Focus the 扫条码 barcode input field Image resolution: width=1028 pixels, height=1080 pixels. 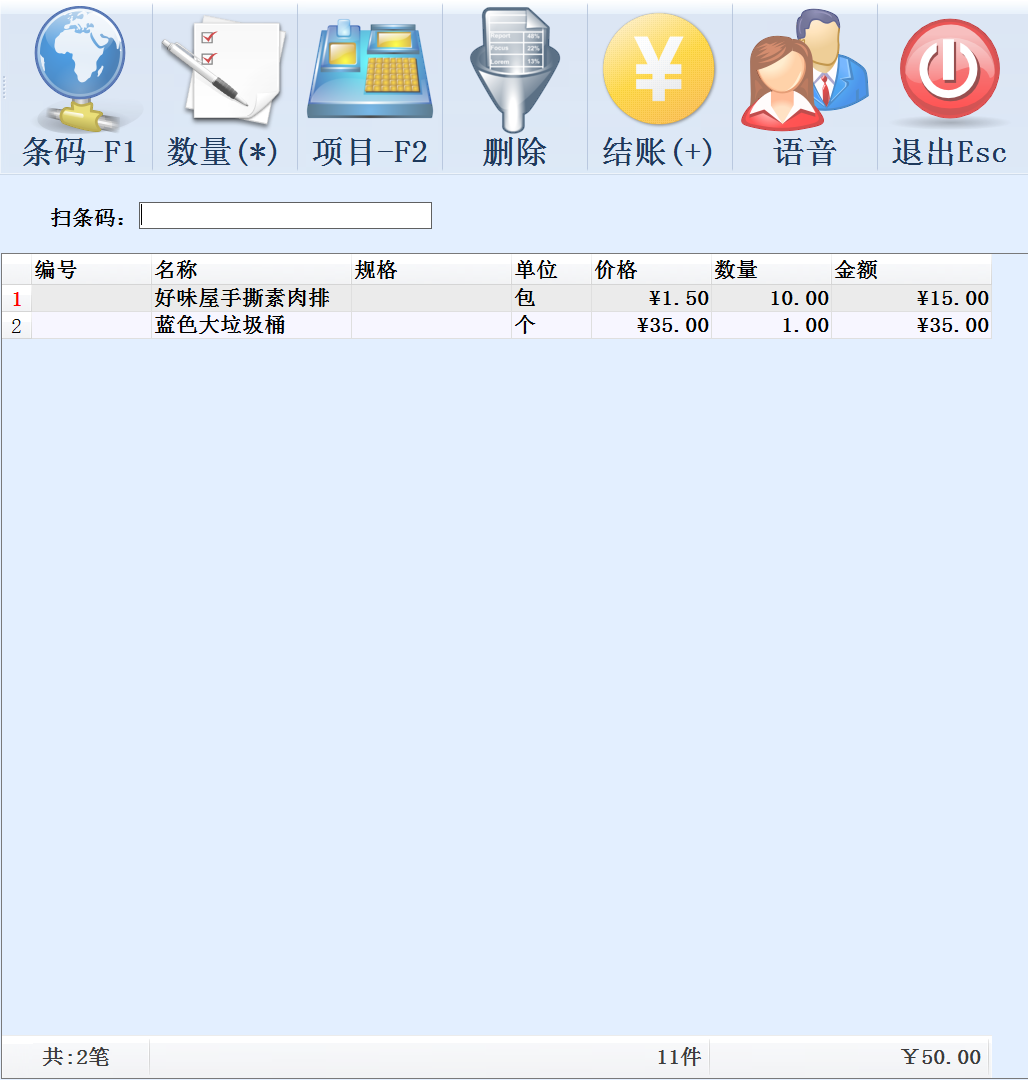(285, 216)
